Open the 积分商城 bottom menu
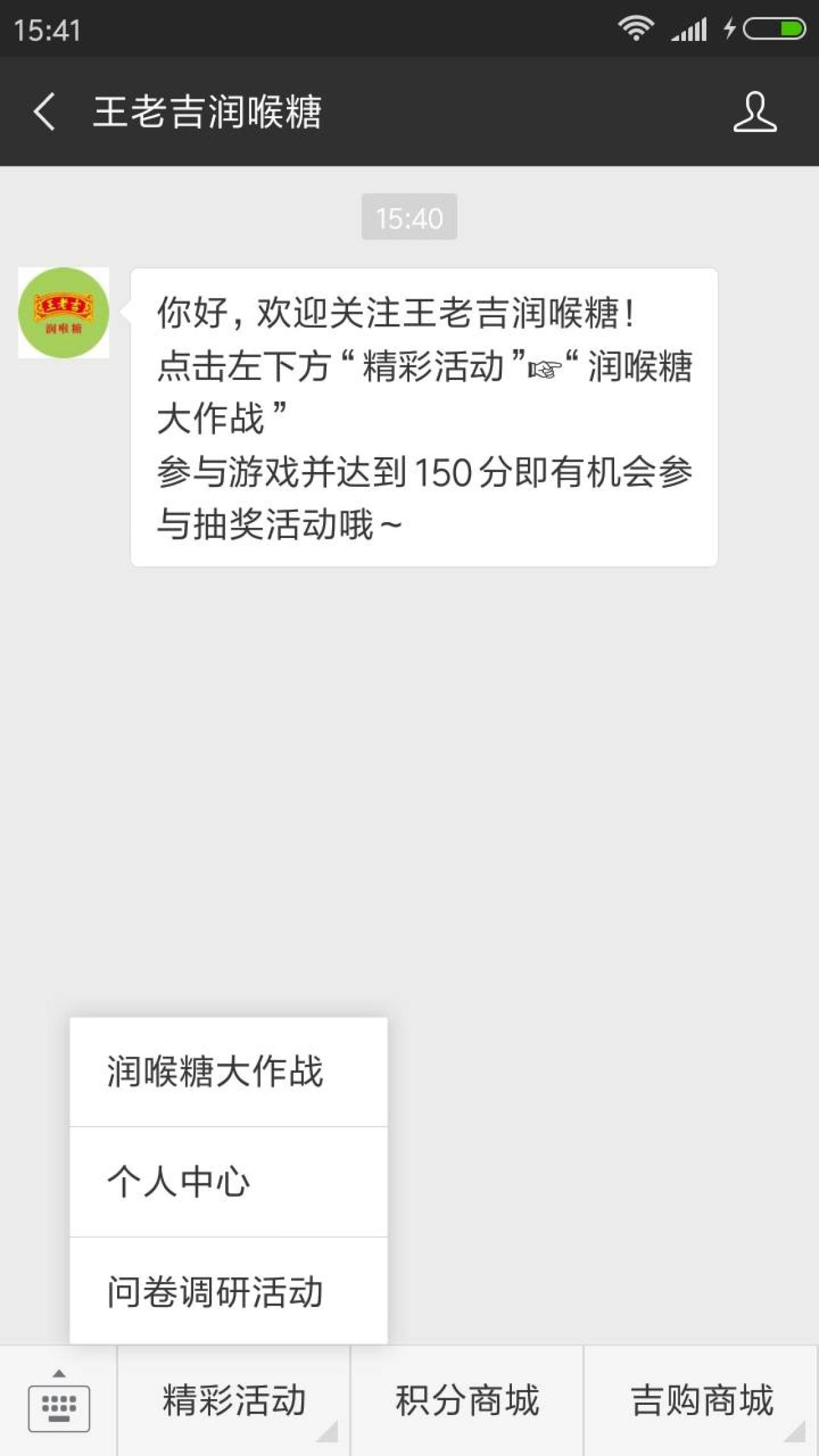The image size is (819, 1456). tap(467, 1400)
